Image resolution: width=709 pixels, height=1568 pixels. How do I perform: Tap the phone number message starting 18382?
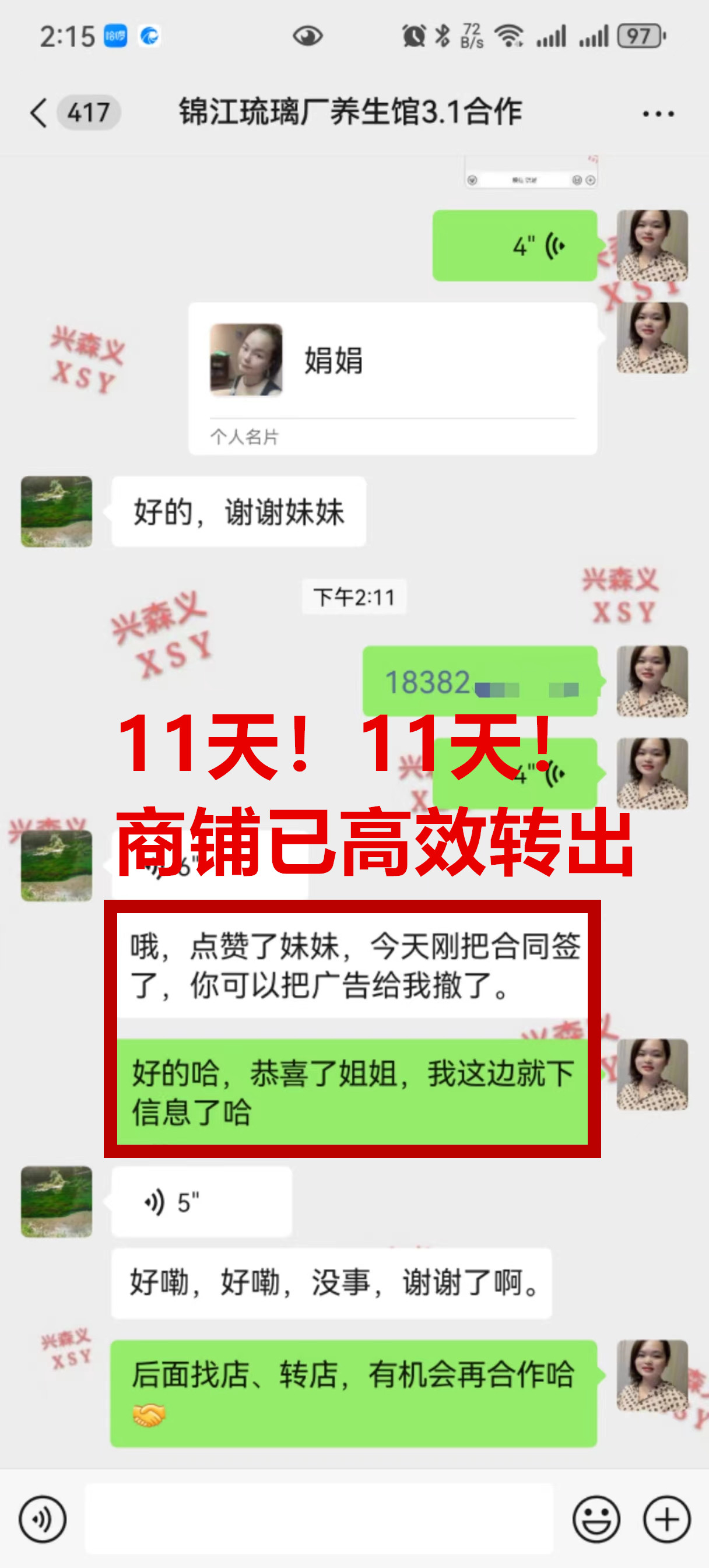[x=479, y=682]
